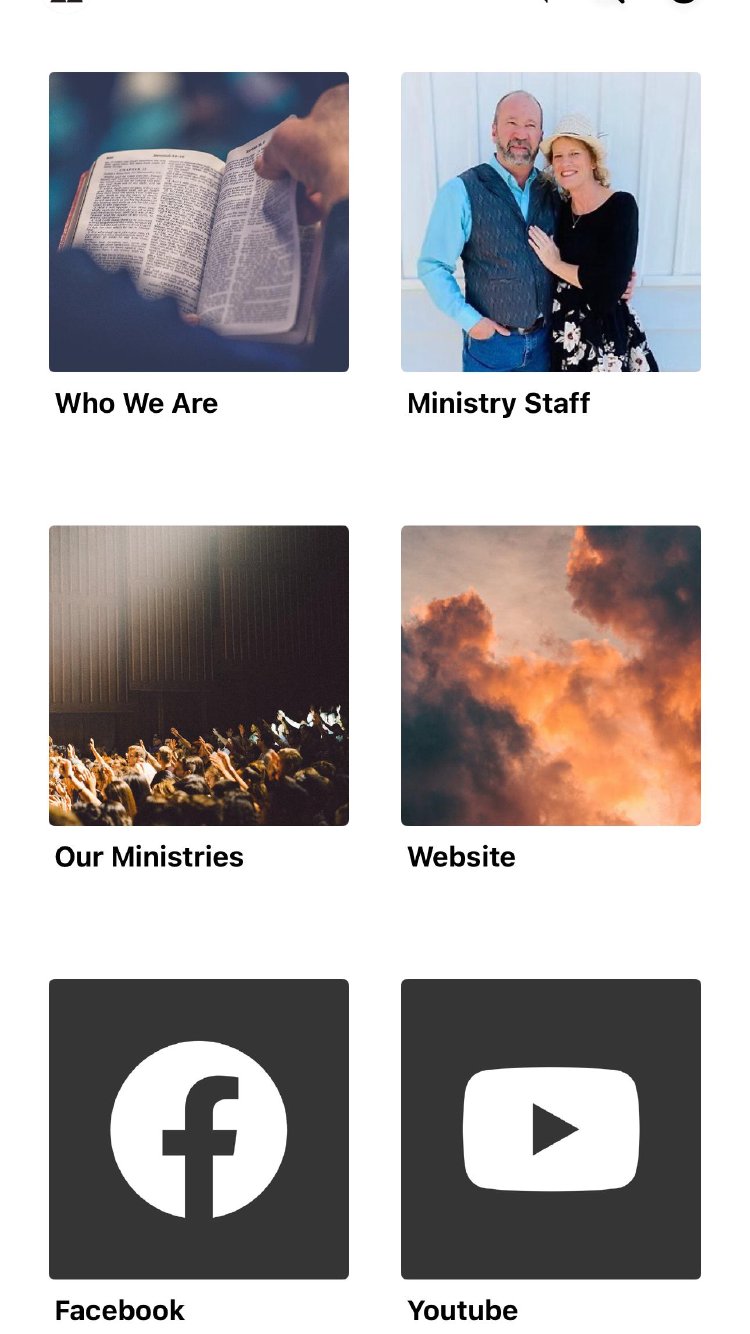The image size is (750, 1334).
Task: Select the Our Ministries tile
Action: pos(199,675)
